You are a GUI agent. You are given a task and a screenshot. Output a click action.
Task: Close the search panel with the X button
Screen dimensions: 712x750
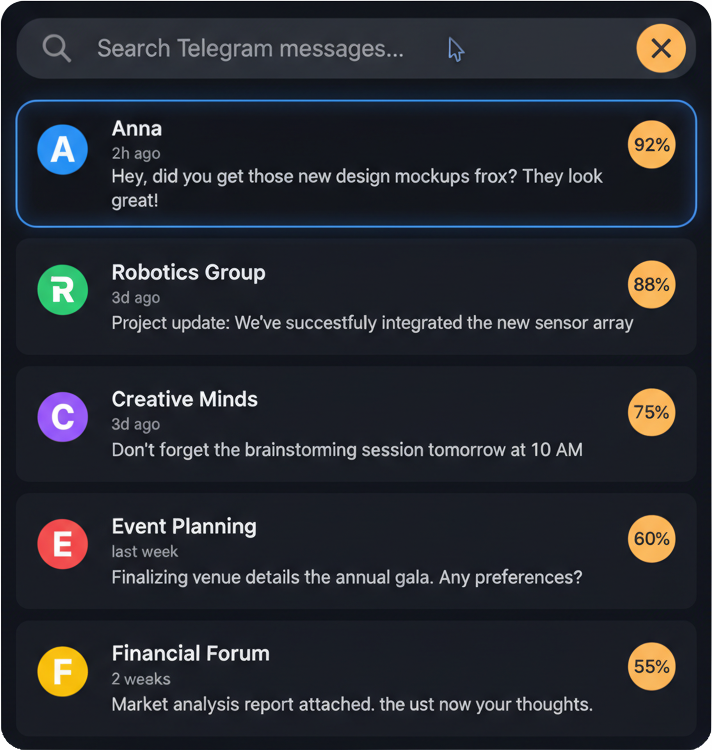[x=661, y=48]
